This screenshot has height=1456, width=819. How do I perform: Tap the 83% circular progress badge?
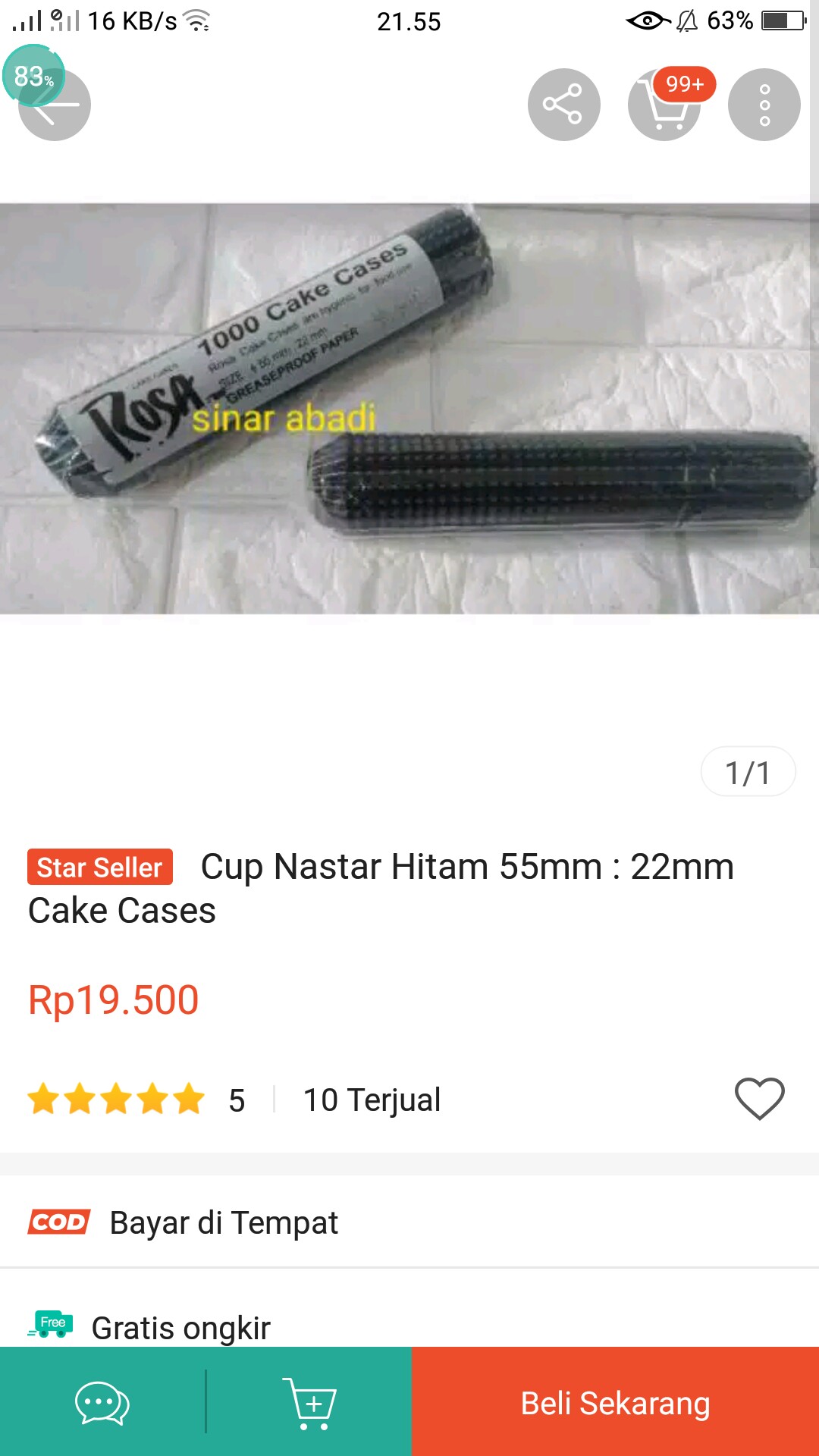(x=33, y=76)
